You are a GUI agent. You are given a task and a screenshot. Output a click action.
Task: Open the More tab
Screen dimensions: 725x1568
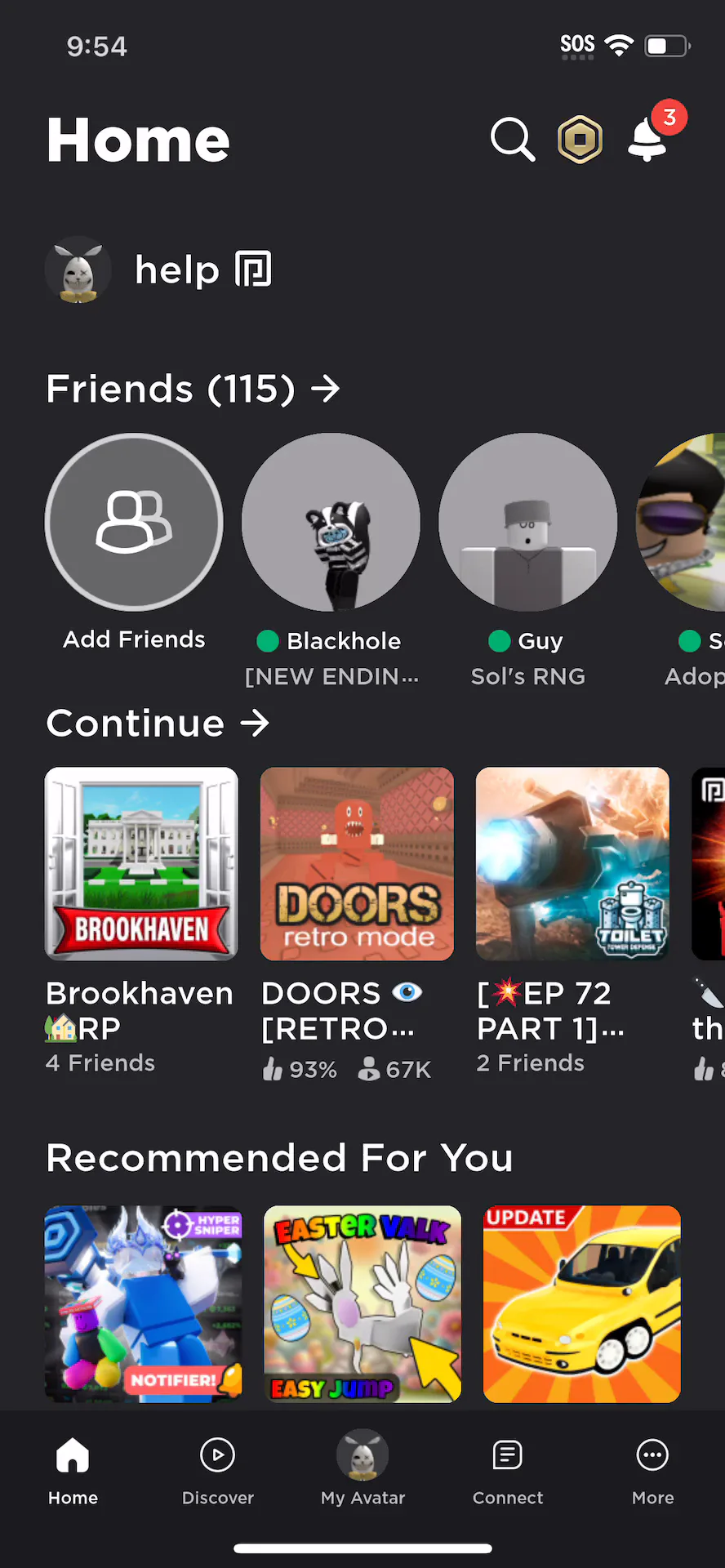pyautogui.click(x=652, y=1472)
